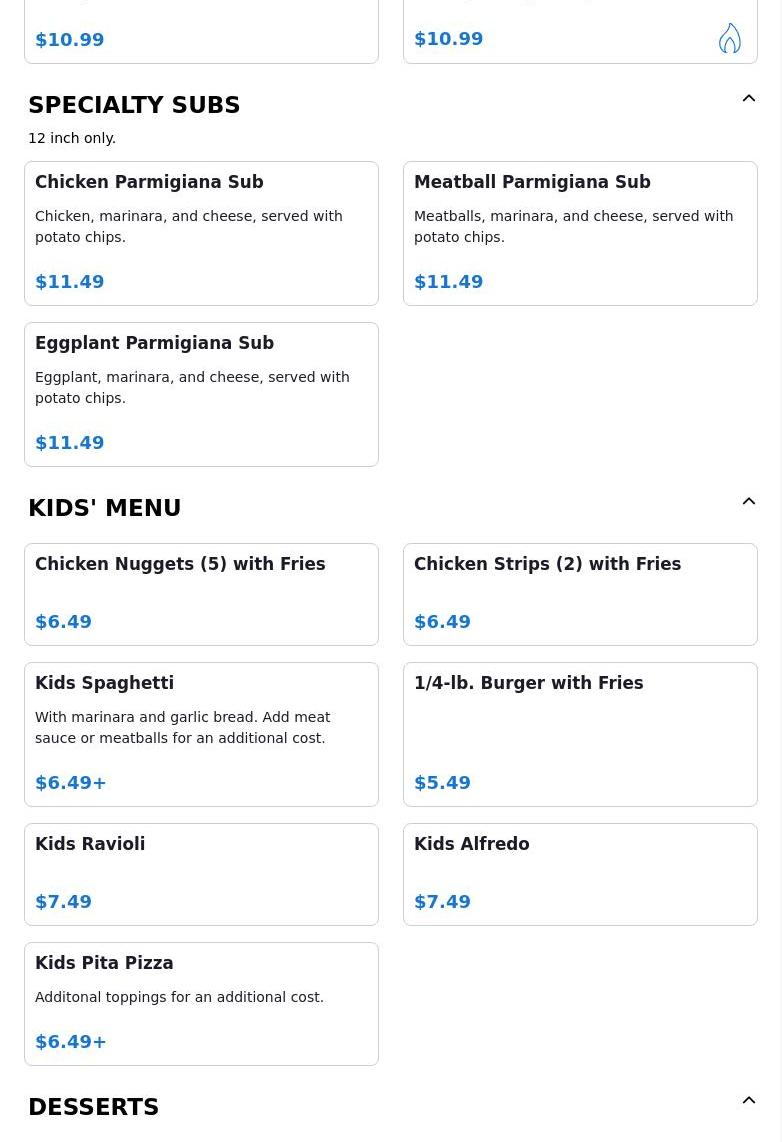Screen dimensions: 782x1142
Task: Collapse the Specialty Subs section
Action: click(x=748, y=99)
